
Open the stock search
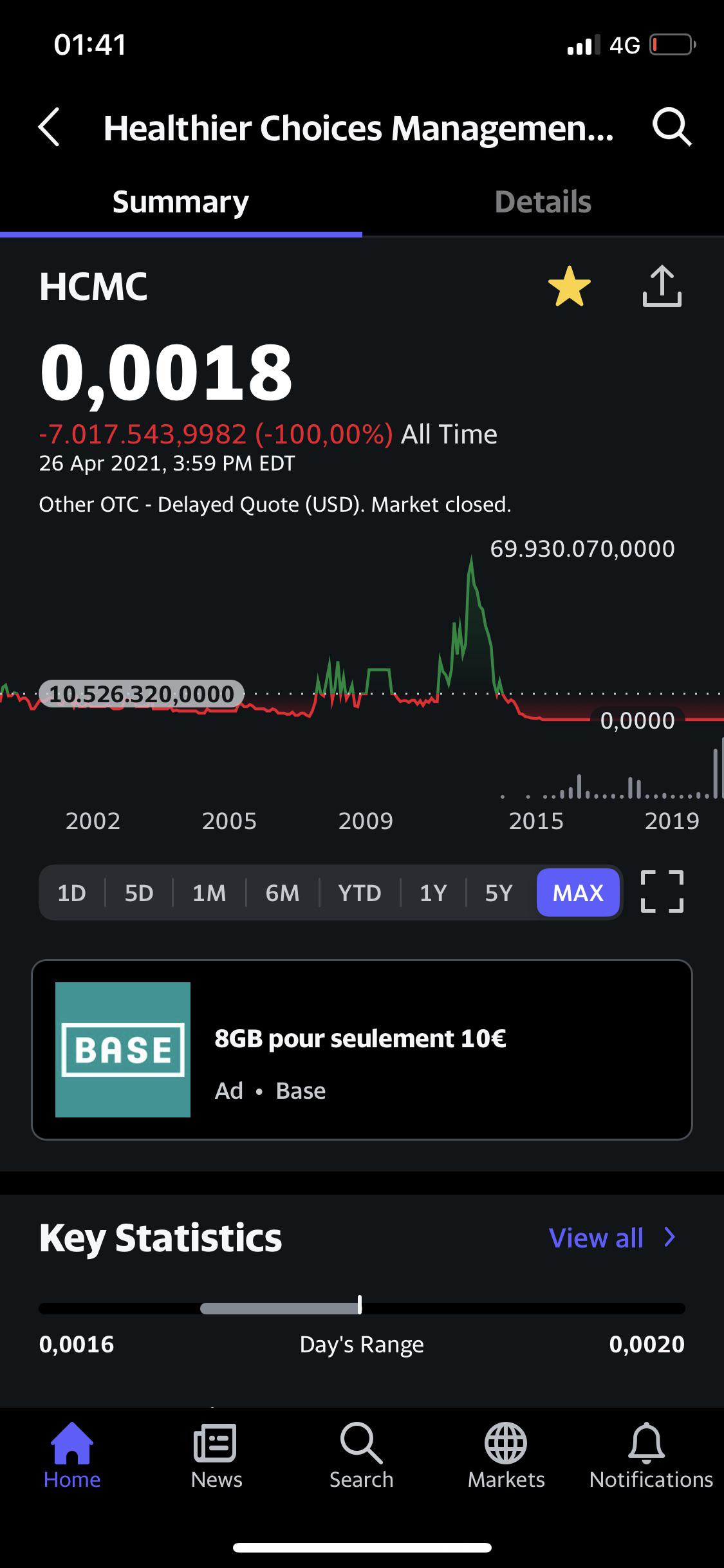[671, 127]
